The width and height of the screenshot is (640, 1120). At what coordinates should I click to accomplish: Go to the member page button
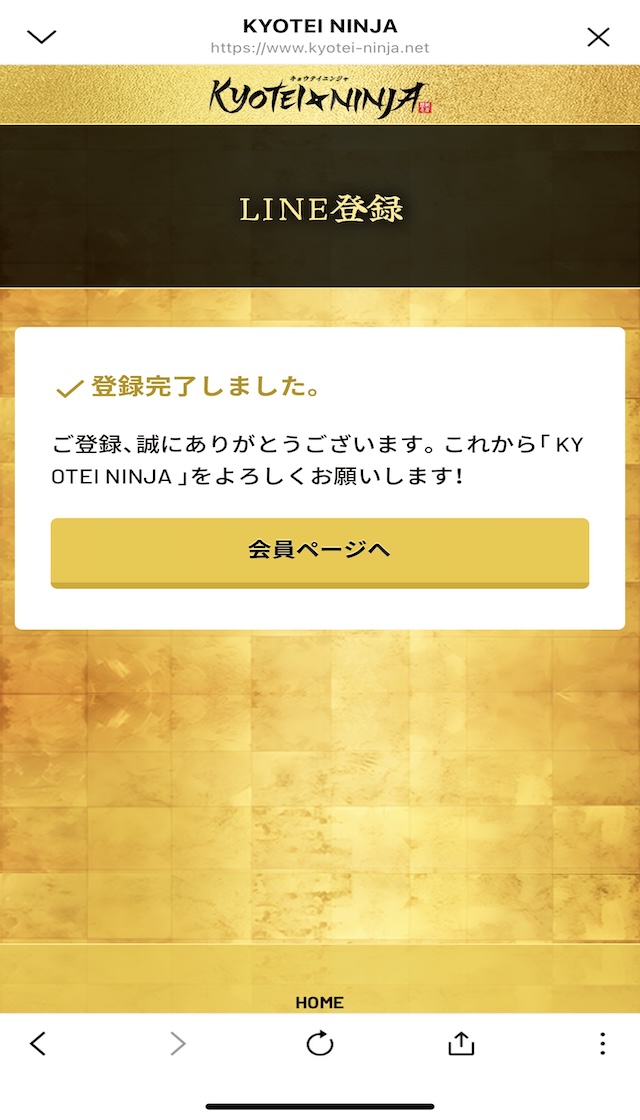319,551
